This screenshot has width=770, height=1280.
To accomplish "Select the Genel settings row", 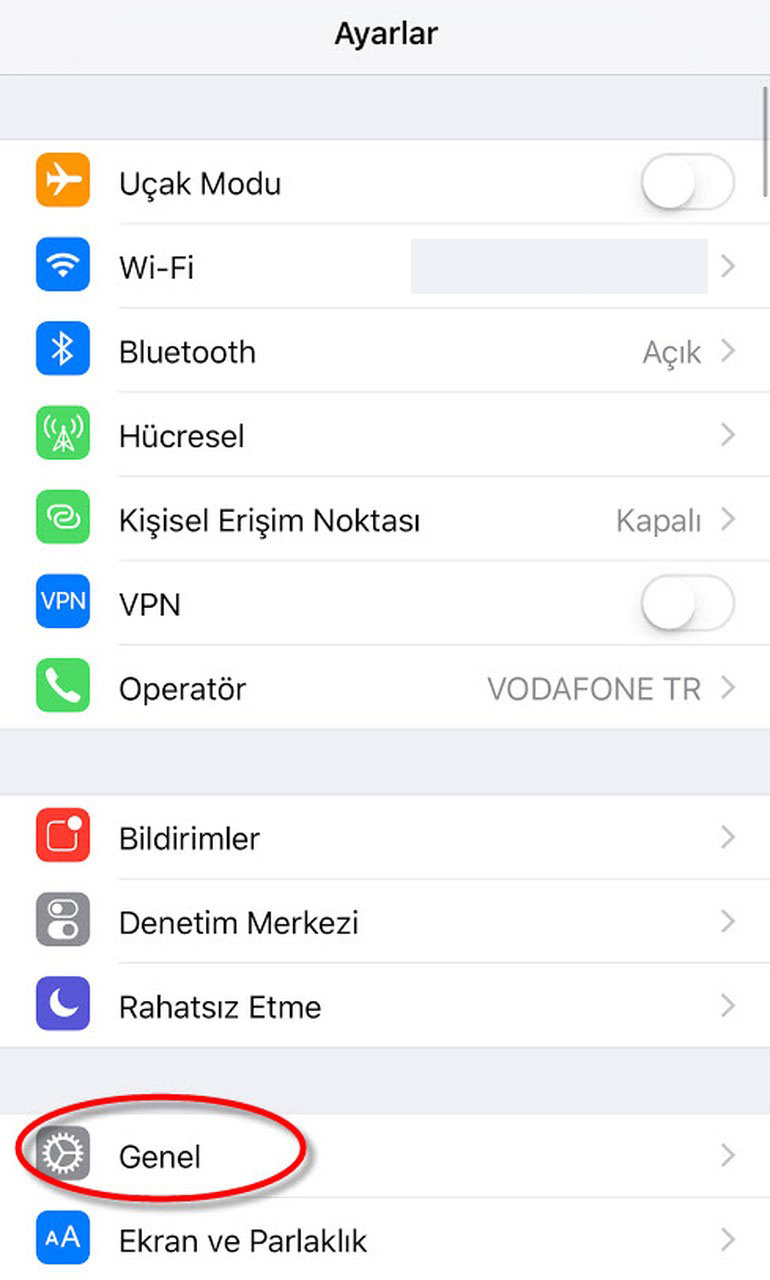I will pyautogui.click(x=385, y=1156).
